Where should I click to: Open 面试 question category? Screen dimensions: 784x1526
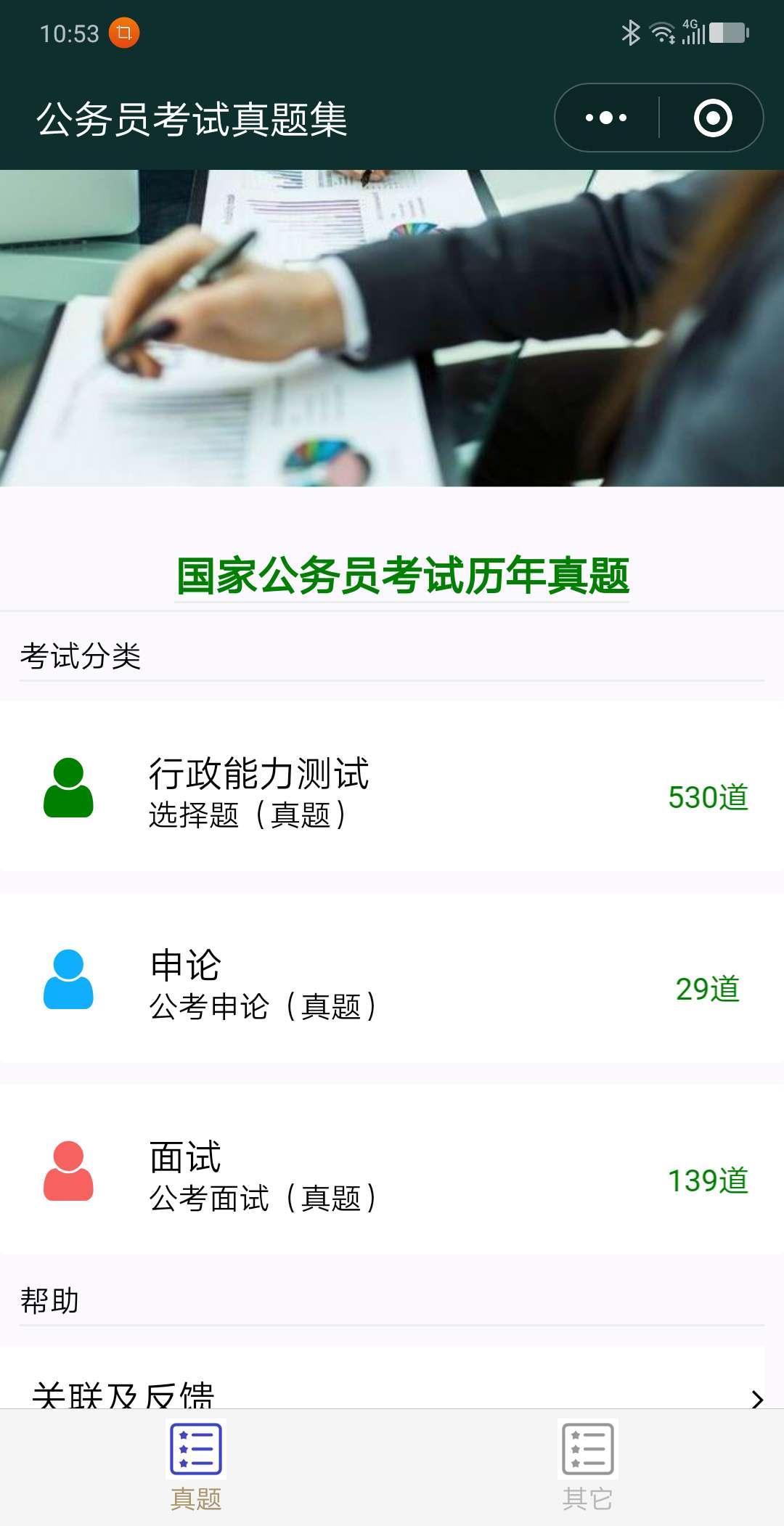[x=392, y=1175]
